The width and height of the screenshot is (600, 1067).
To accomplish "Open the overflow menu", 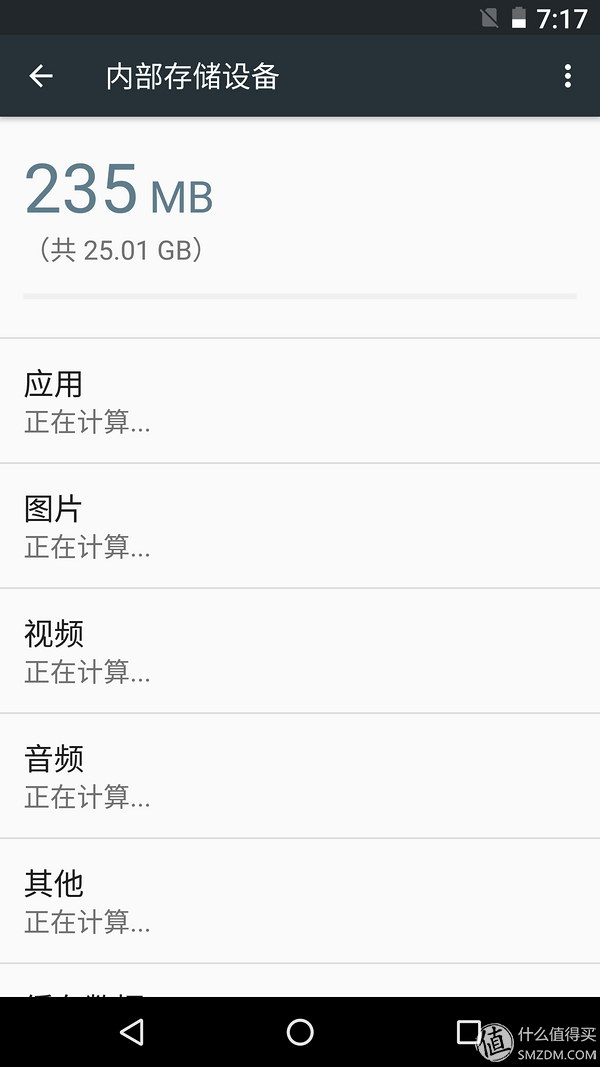I will [x=567, y=76].
